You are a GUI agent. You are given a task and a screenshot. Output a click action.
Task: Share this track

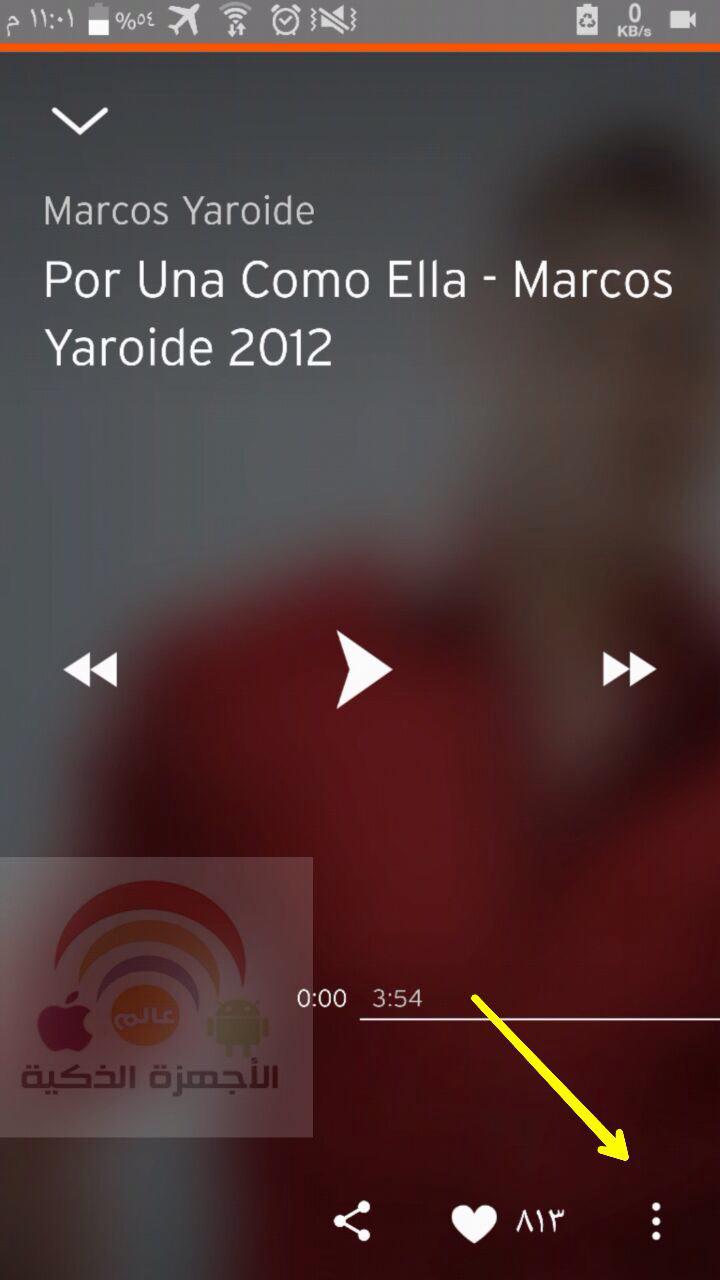tap(352, 1221)
